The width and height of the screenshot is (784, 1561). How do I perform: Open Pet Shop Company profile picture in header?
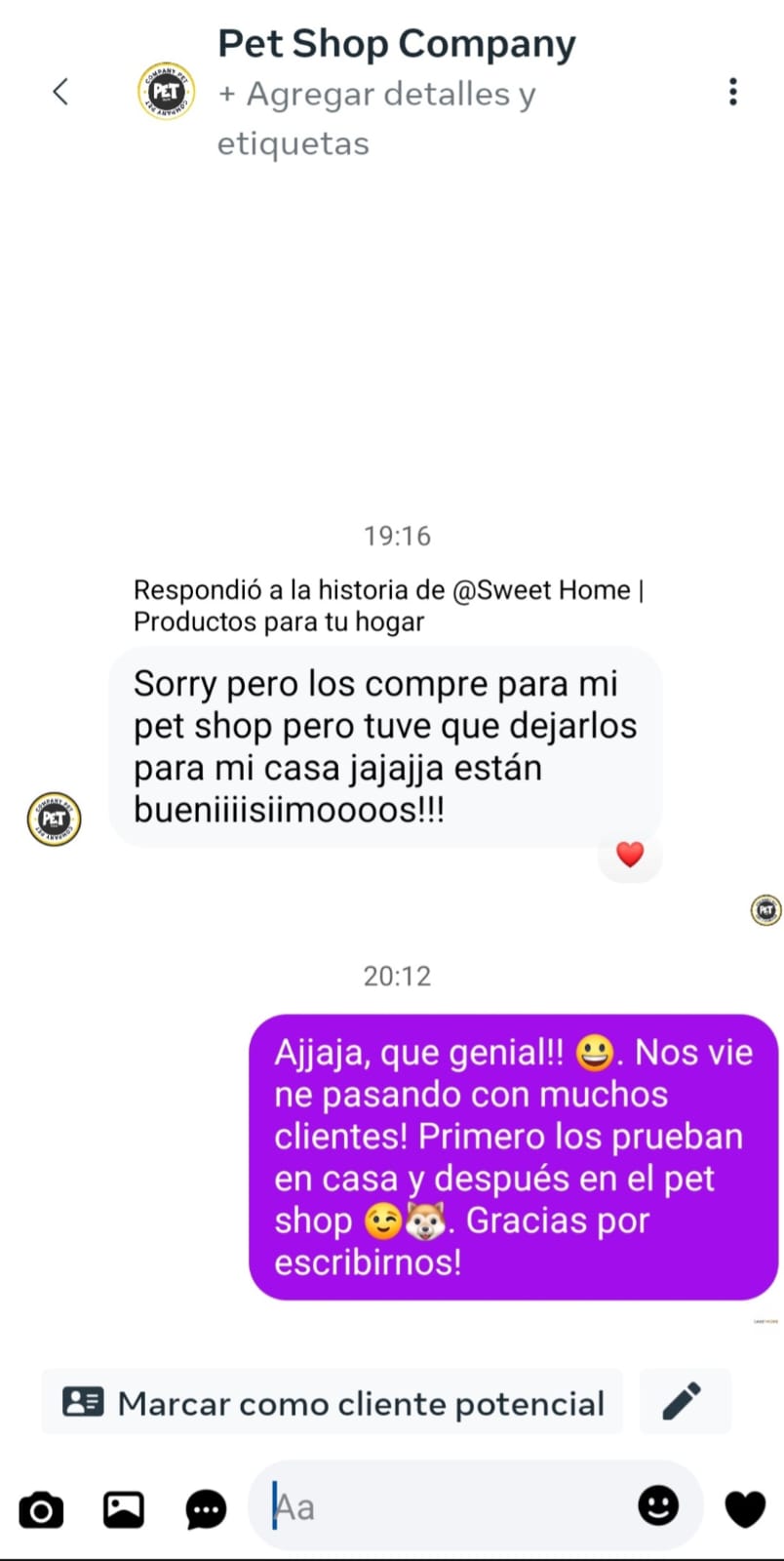tap(166, 92)
